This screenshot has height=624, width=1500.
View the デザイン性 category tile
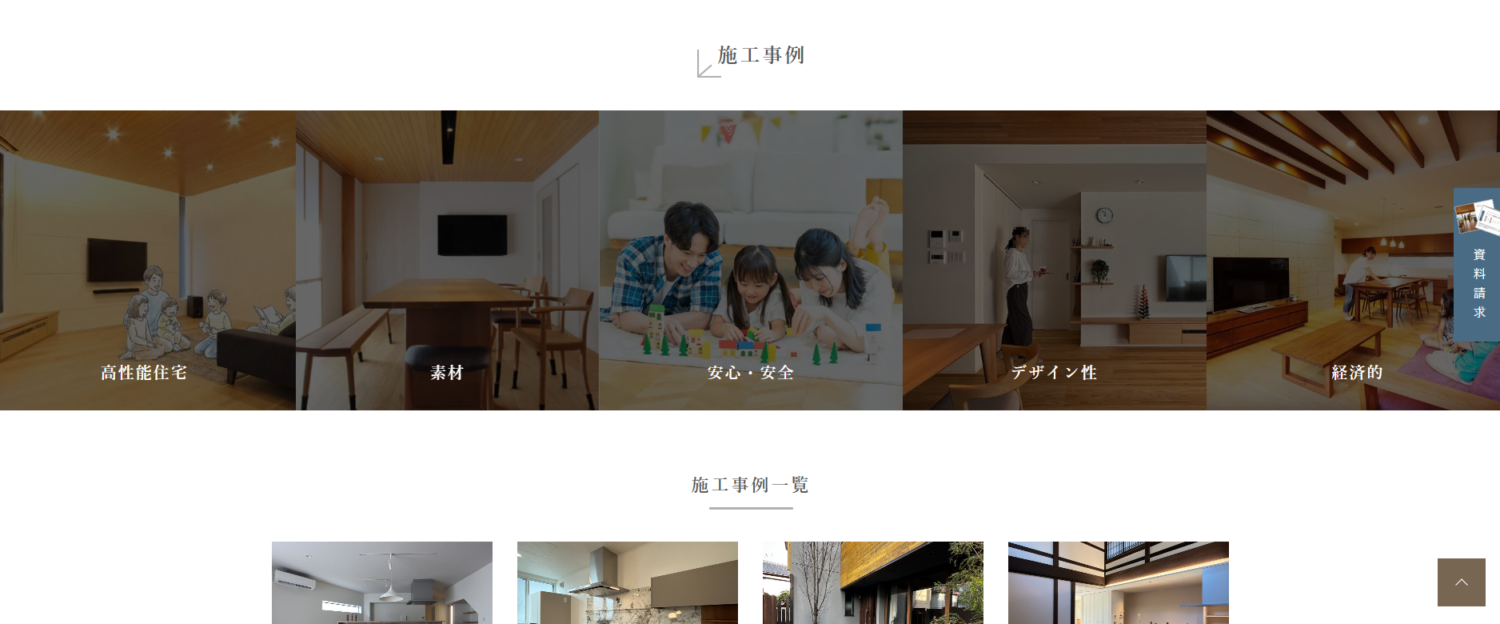(x=1054, y=260)
